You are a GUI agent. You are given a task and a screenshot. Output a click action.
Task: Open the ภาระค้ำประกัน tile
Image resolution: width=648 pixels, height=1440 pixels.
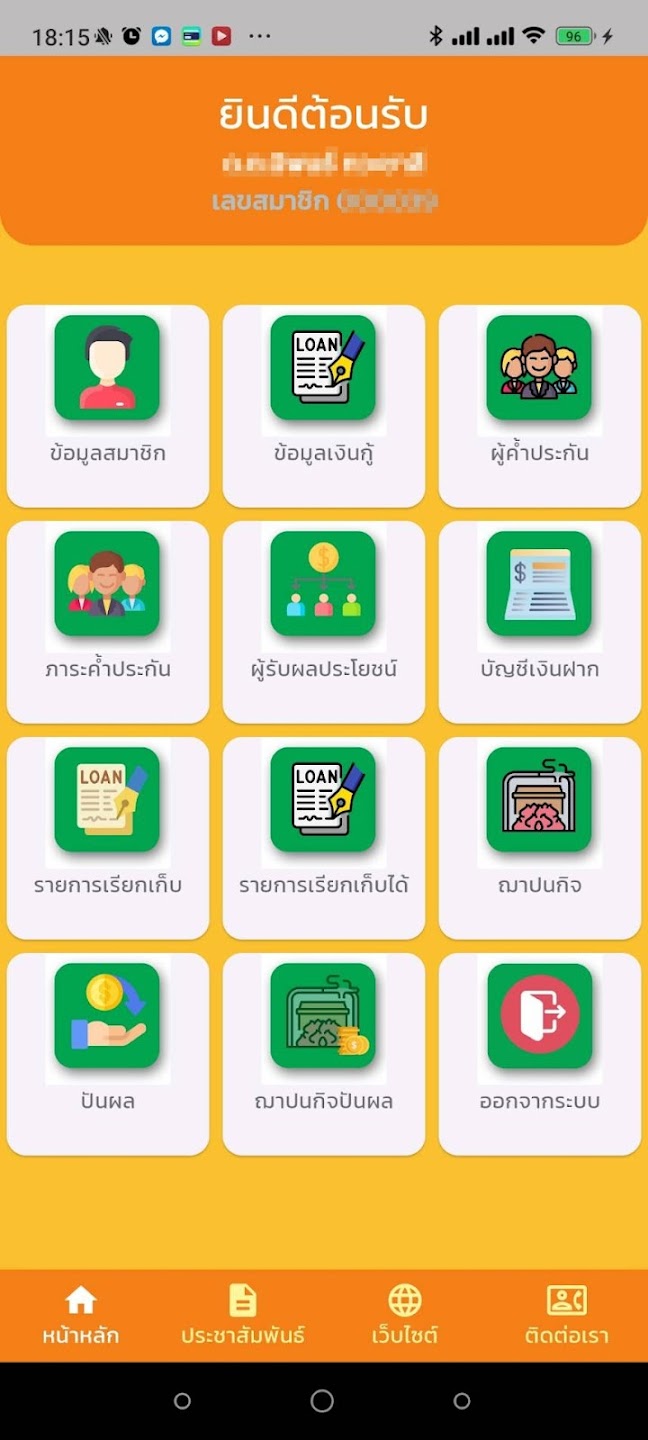tap(107, 621)
